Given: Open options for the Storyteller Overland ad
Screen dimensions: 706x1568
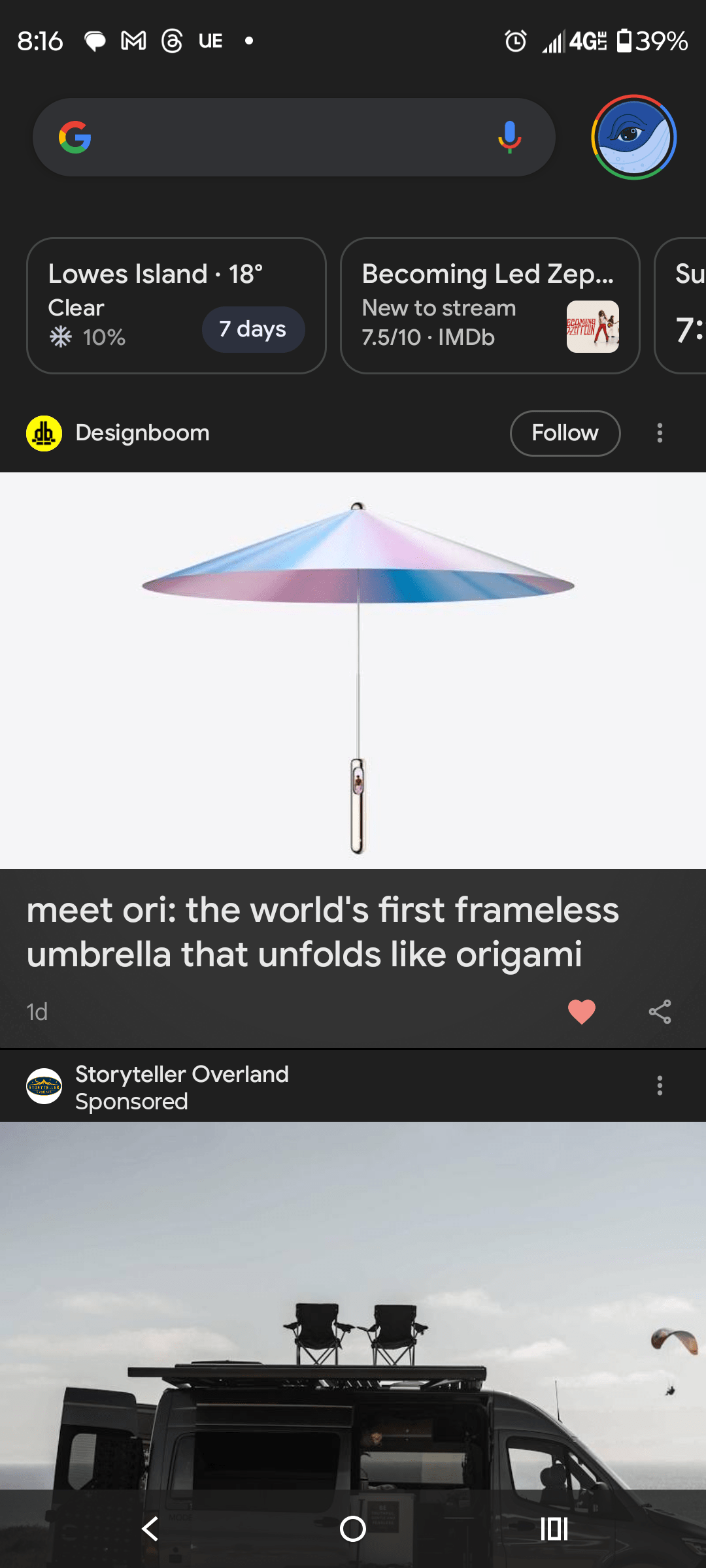Looking at the screenshot, I should 660,1086.
